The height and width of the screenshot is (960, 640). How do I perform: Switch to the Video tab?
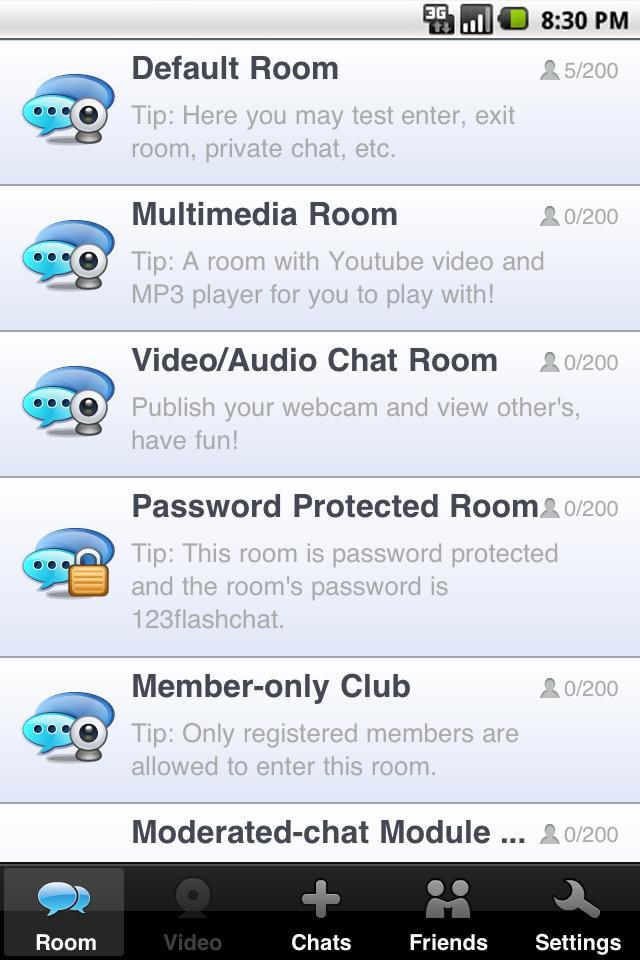tap(192, 912)
